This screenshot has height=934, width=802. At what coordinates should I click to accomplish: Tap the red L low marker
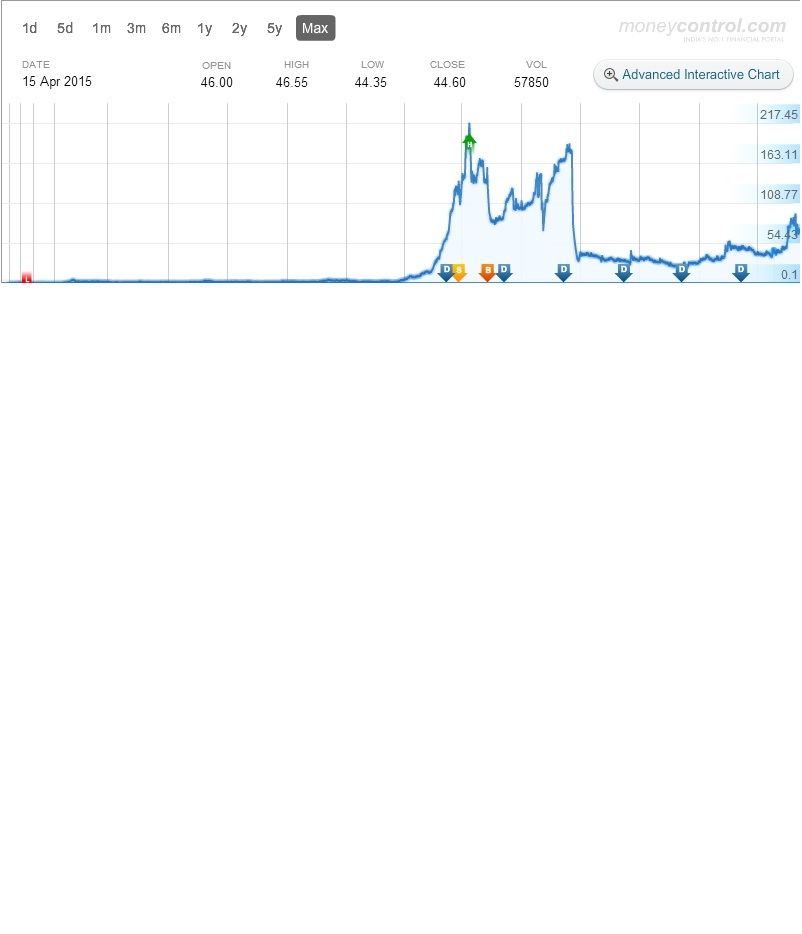tap(27, 278)
